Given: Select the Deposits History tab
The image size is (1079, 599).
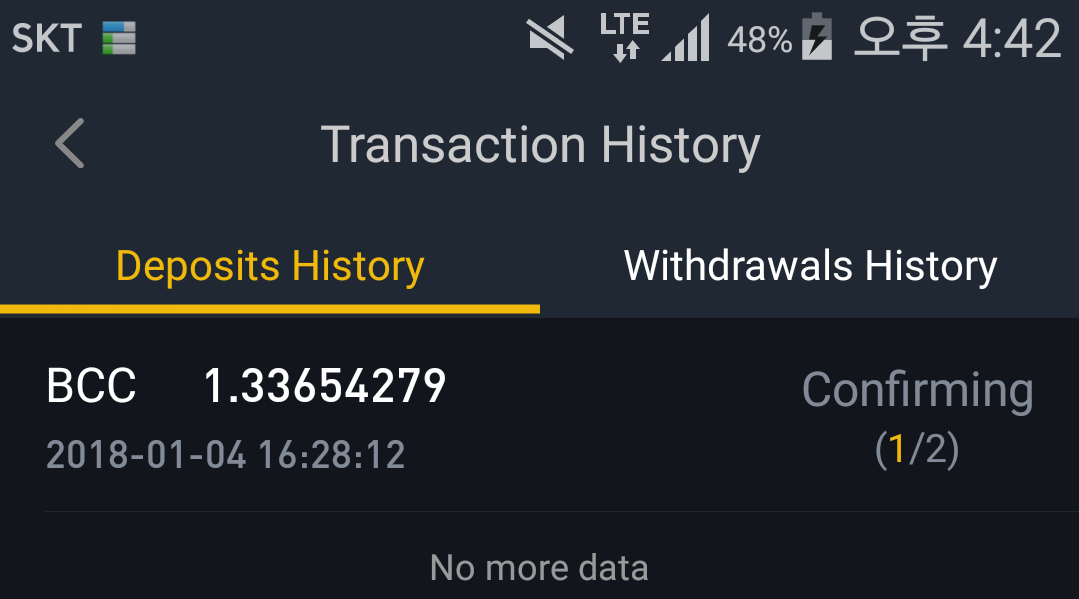Looking at the screenshot, I should (270, 267).
